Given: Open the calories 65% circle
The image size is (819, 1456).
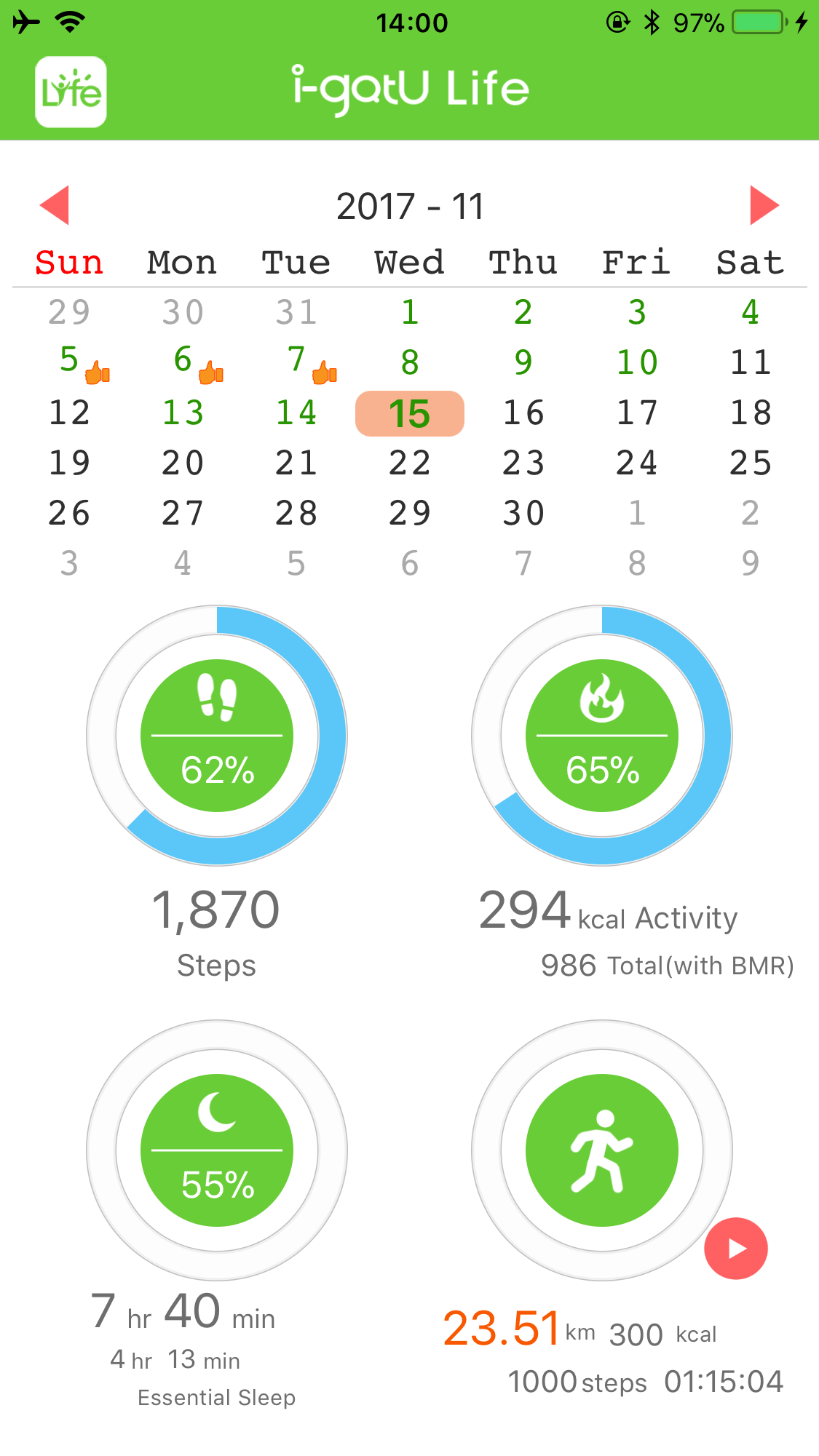Looking at the screenshot, I should [602, 736].
